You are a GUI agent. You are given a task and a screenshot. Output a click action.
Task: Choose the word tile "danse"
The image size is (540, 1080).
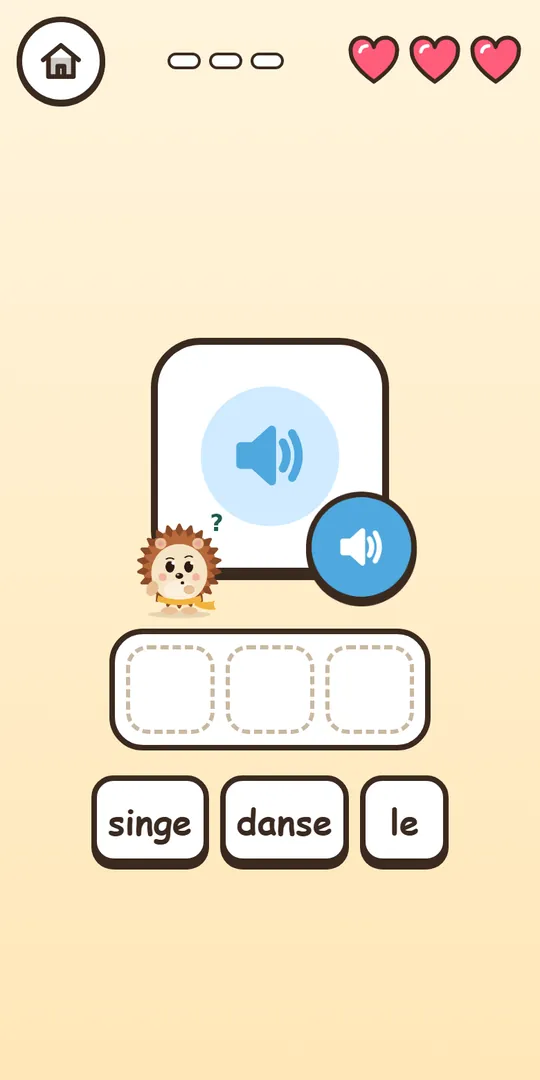click(284, 822)
